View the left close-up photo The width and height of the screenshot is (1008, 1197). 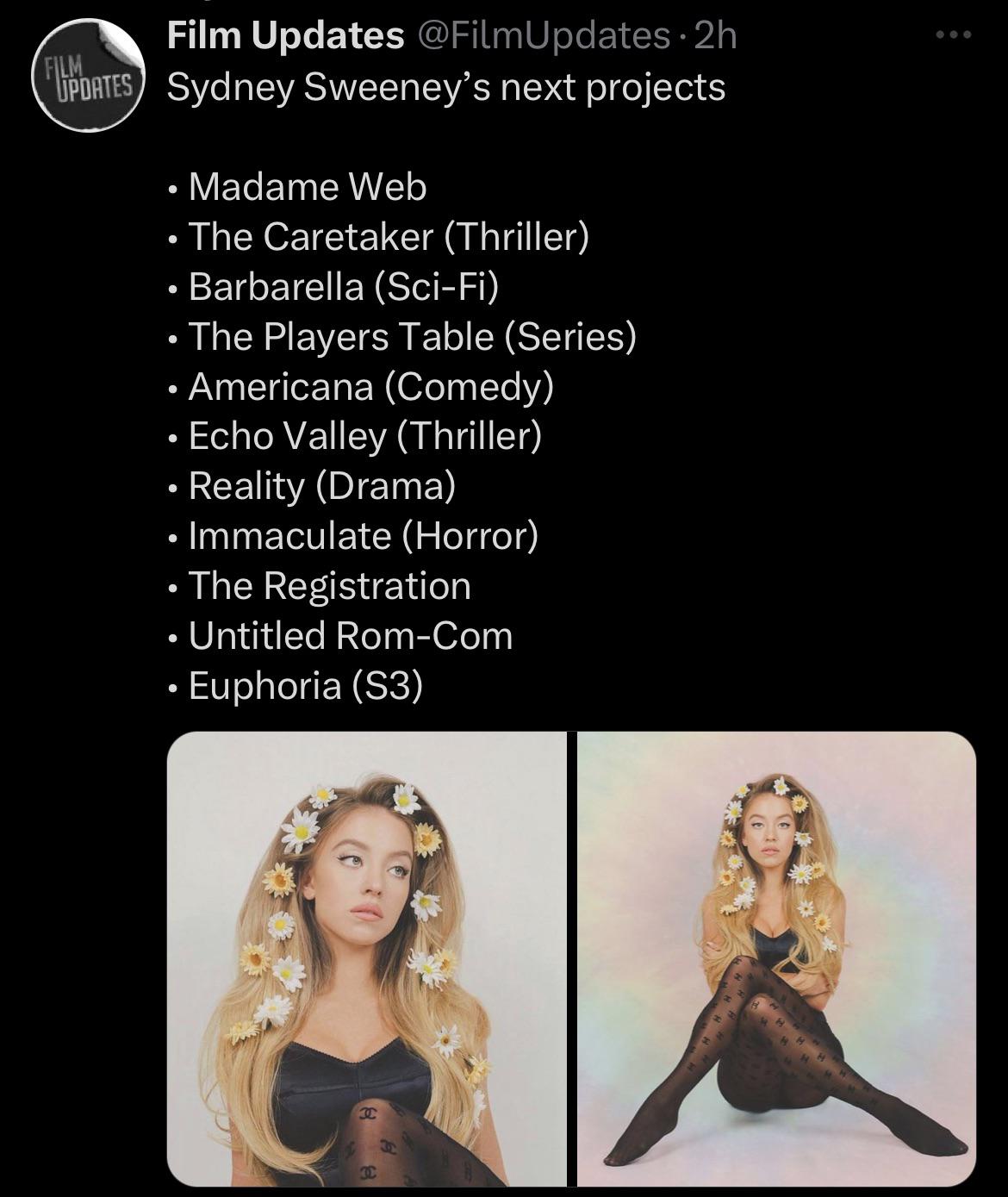pos(366,958)
